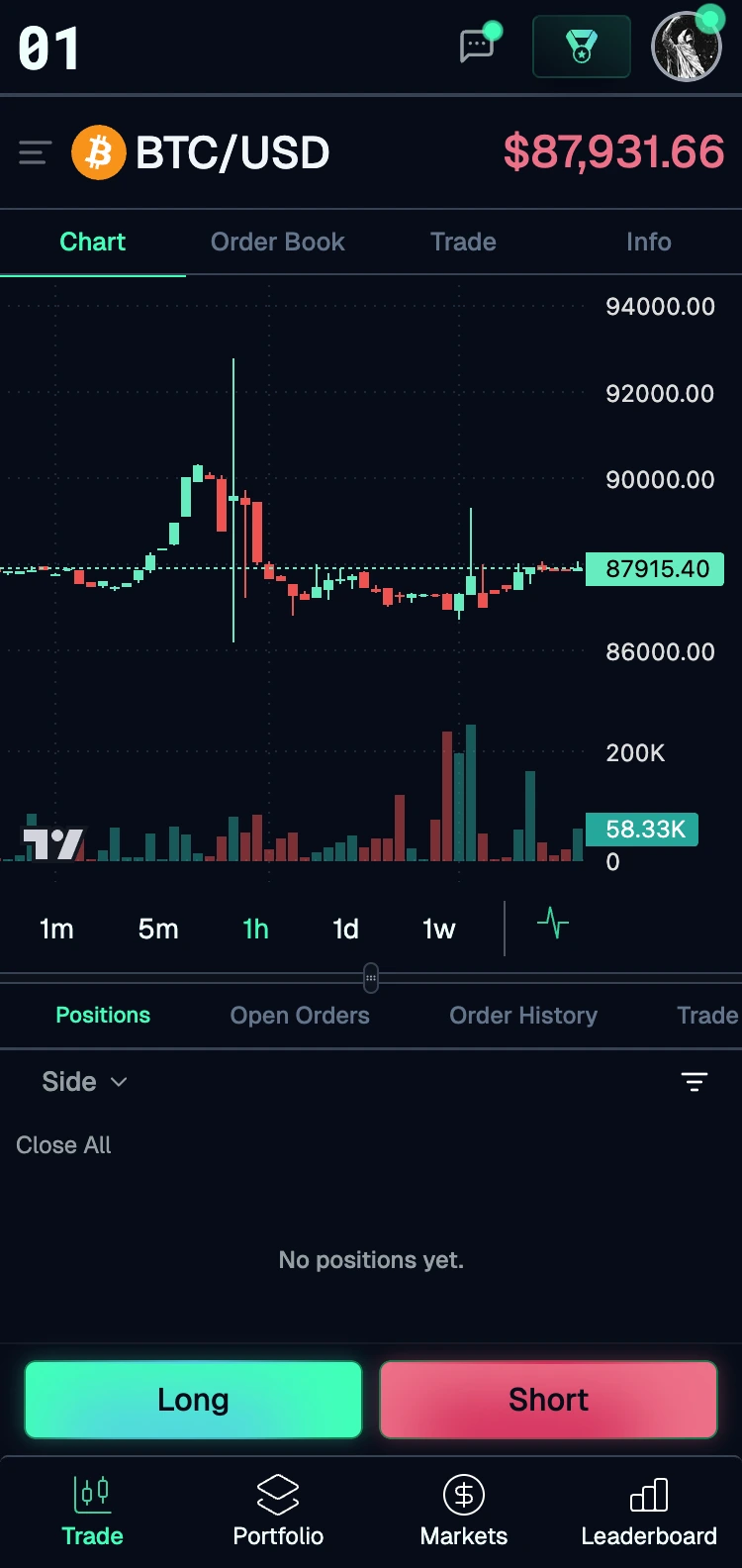Select the 5m chart interval
The width and height of the screenshot is (742, 1568).
point(158,929)
